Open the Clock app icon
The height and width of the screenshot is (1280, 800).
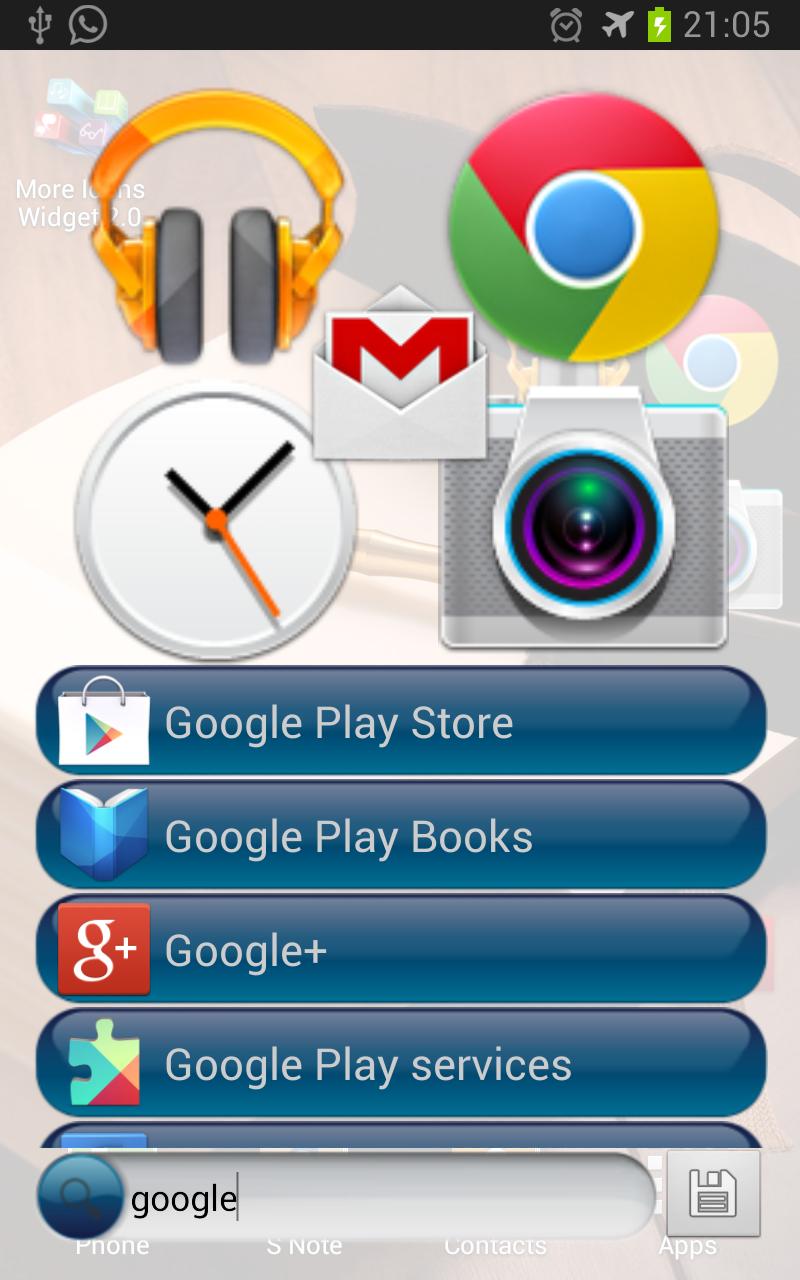(x=216, y=520)
